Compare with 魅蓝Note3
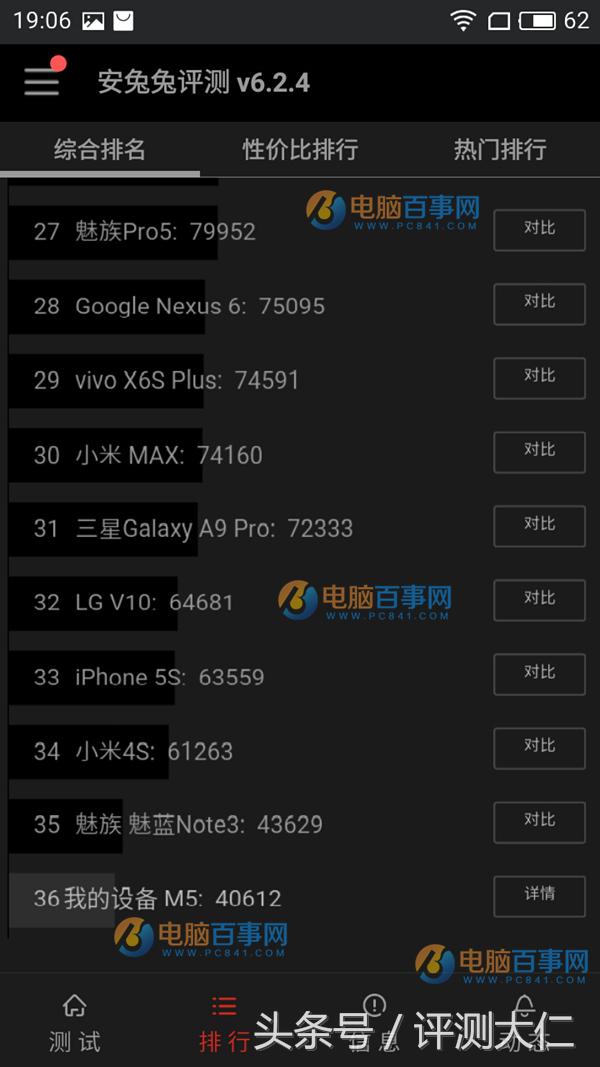The width and height of the screenshot is (600, 1067). [x=539, y=821]
